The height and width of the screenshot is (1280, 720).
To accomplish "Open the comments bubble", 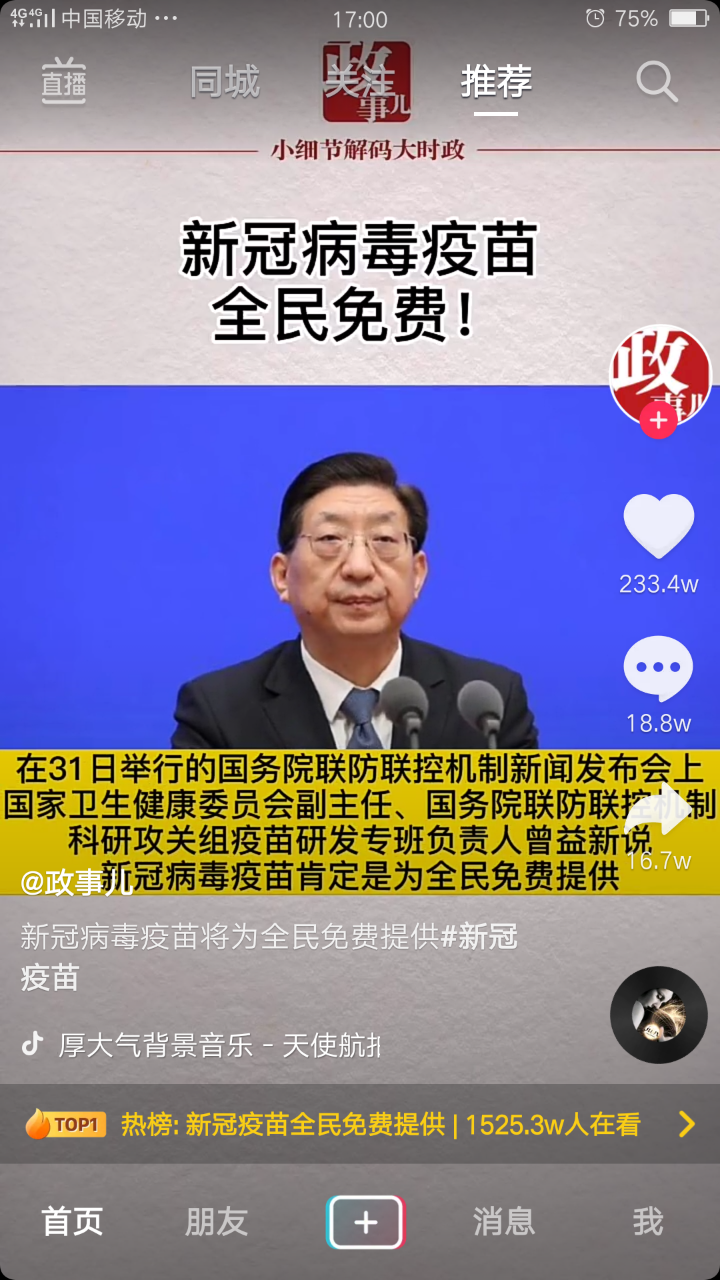I will (x=658, y=668).
